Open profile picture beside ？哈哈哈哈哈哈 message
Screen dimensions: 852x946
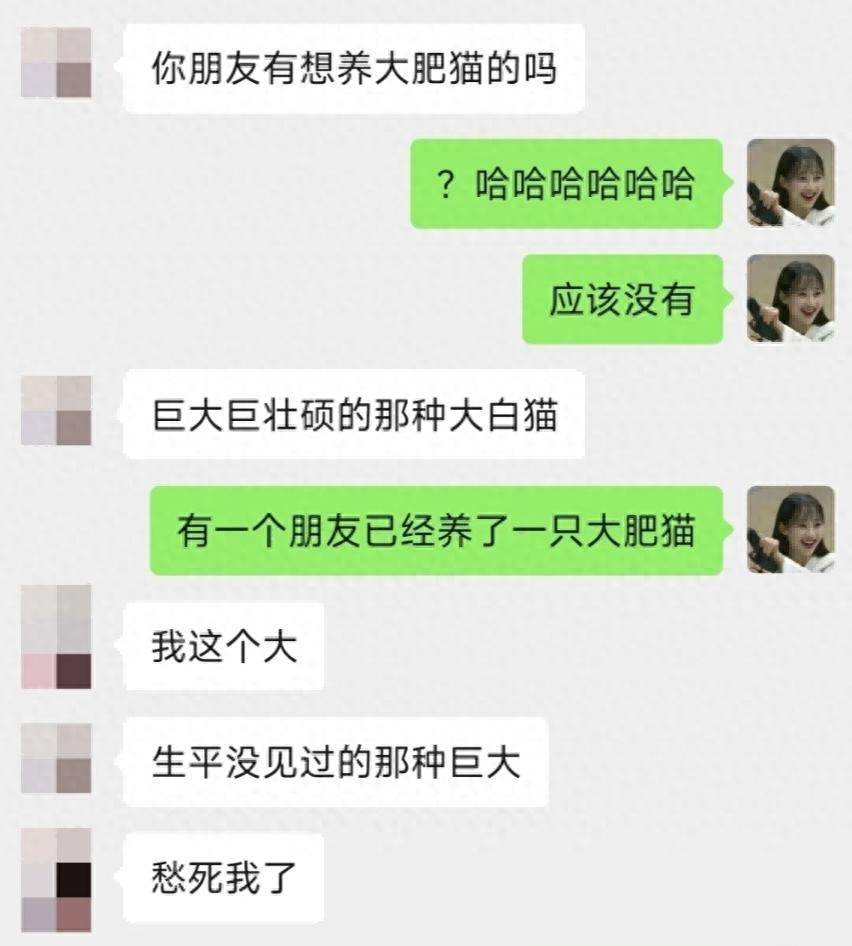coord(791,182)
